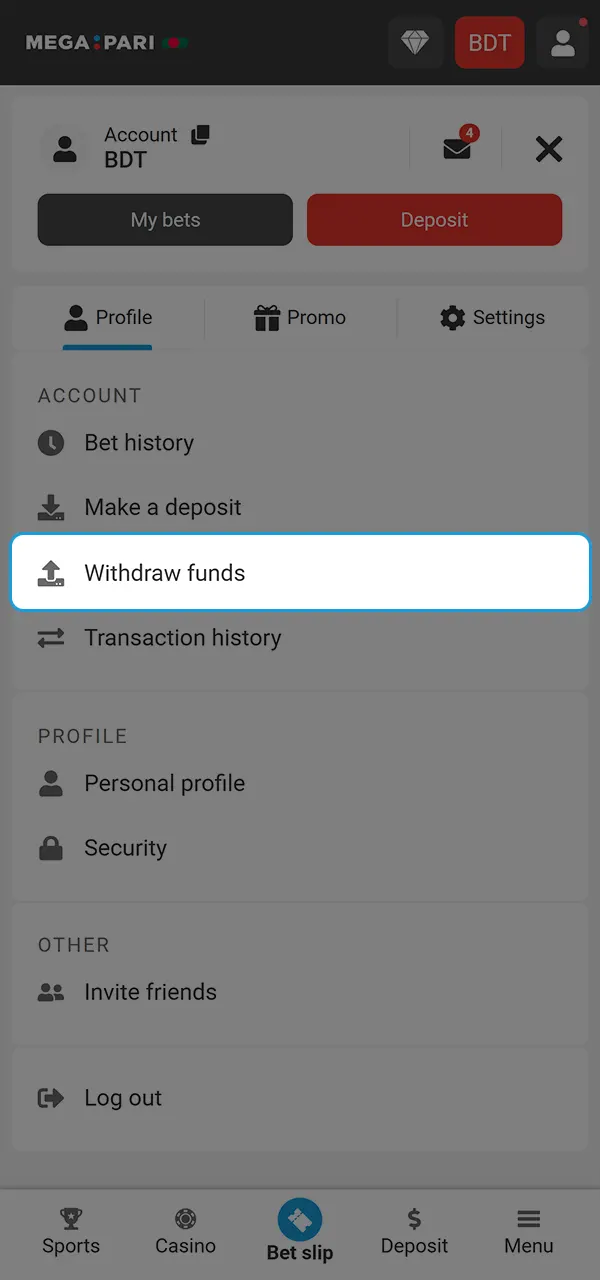Open Personal profile
The image size is (600, 1280).
[164, 783]
